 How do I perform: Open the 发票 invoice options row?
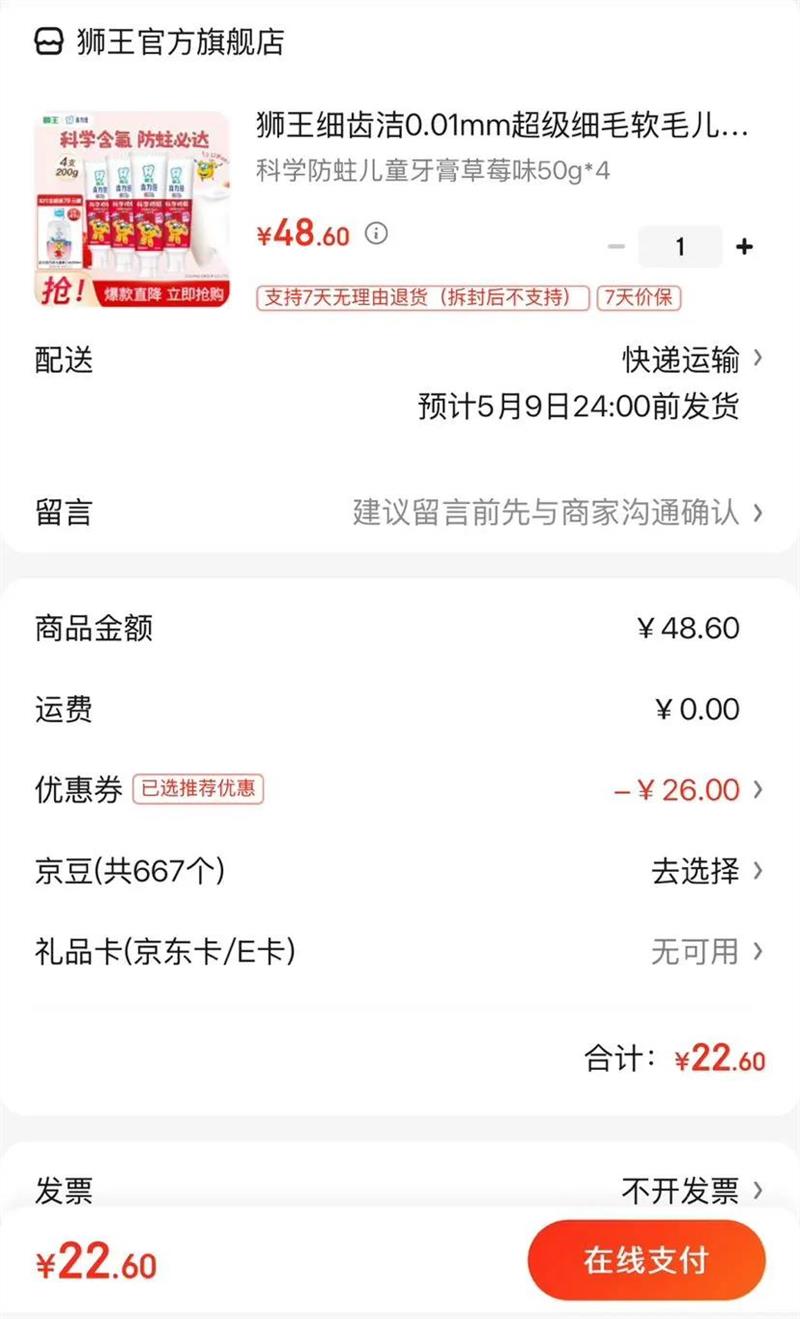tap(400, 1190)
